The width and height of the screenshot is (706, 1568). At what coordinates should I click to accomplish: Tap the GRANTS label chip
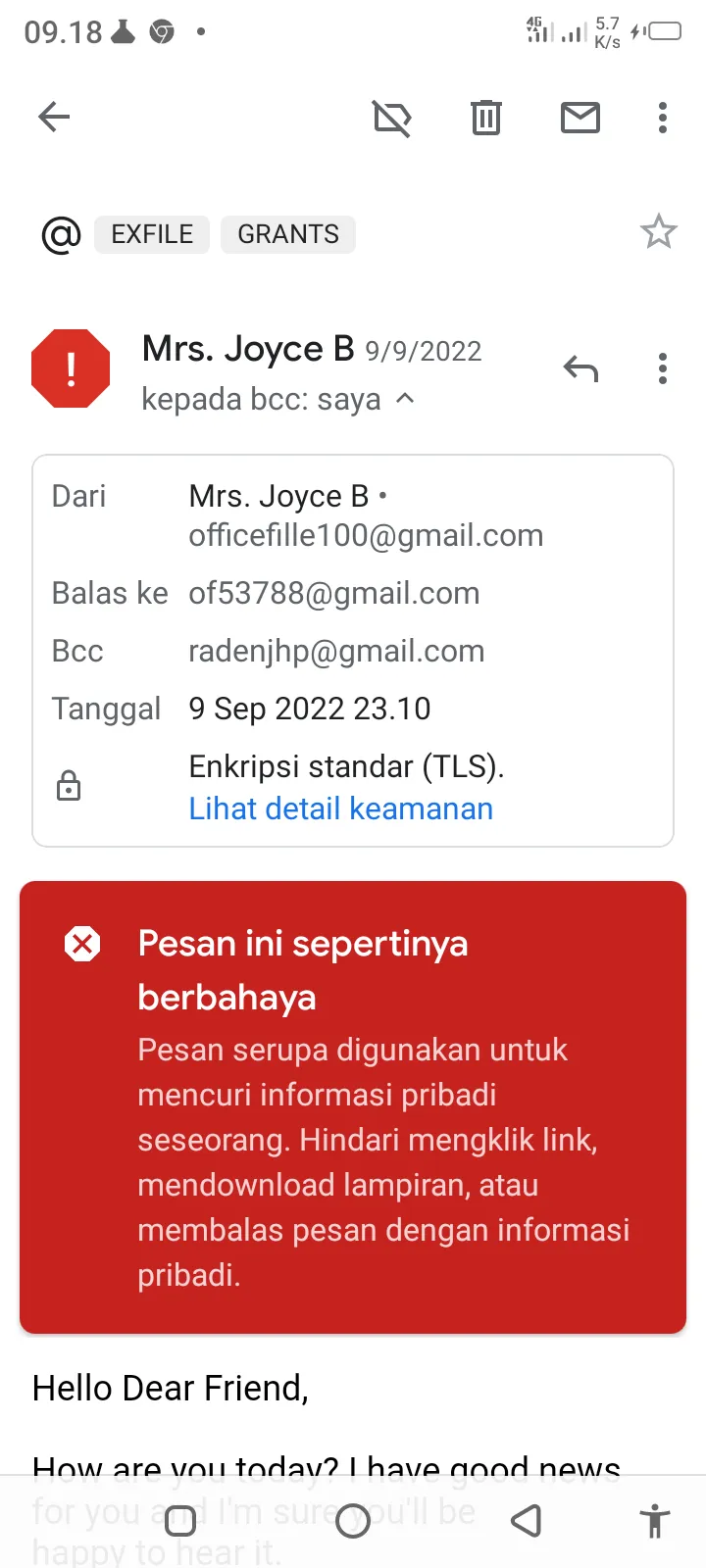coord(288,234)
